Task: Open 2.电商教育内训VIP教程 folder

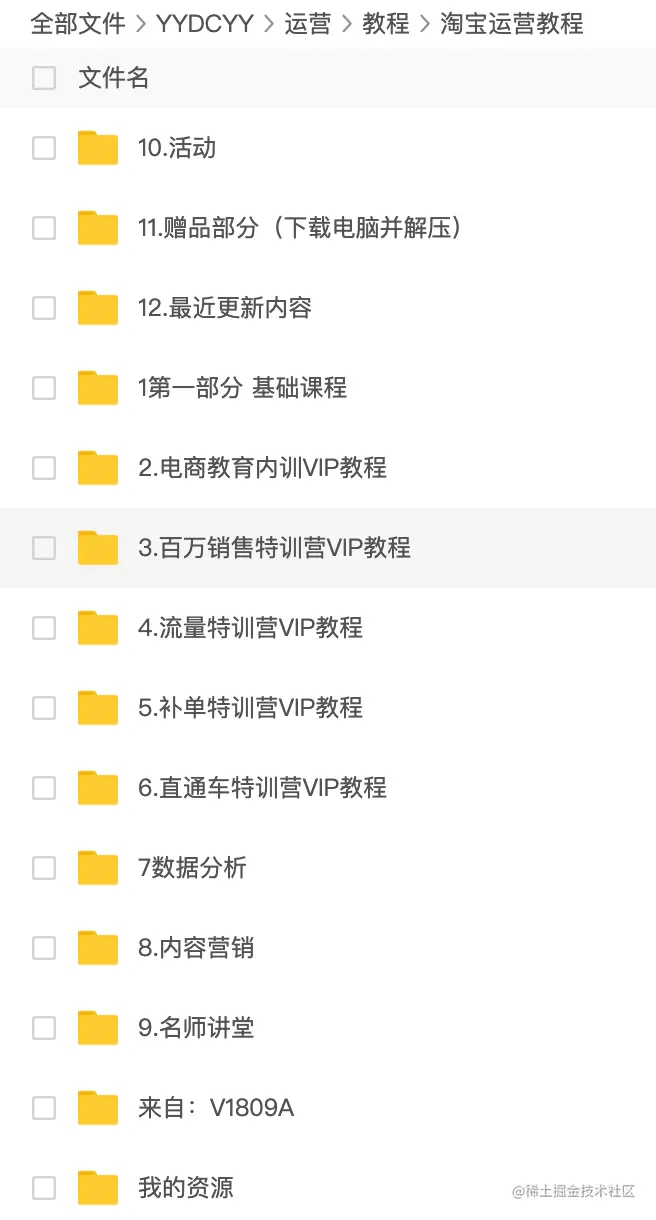Action: coord(262,468)
